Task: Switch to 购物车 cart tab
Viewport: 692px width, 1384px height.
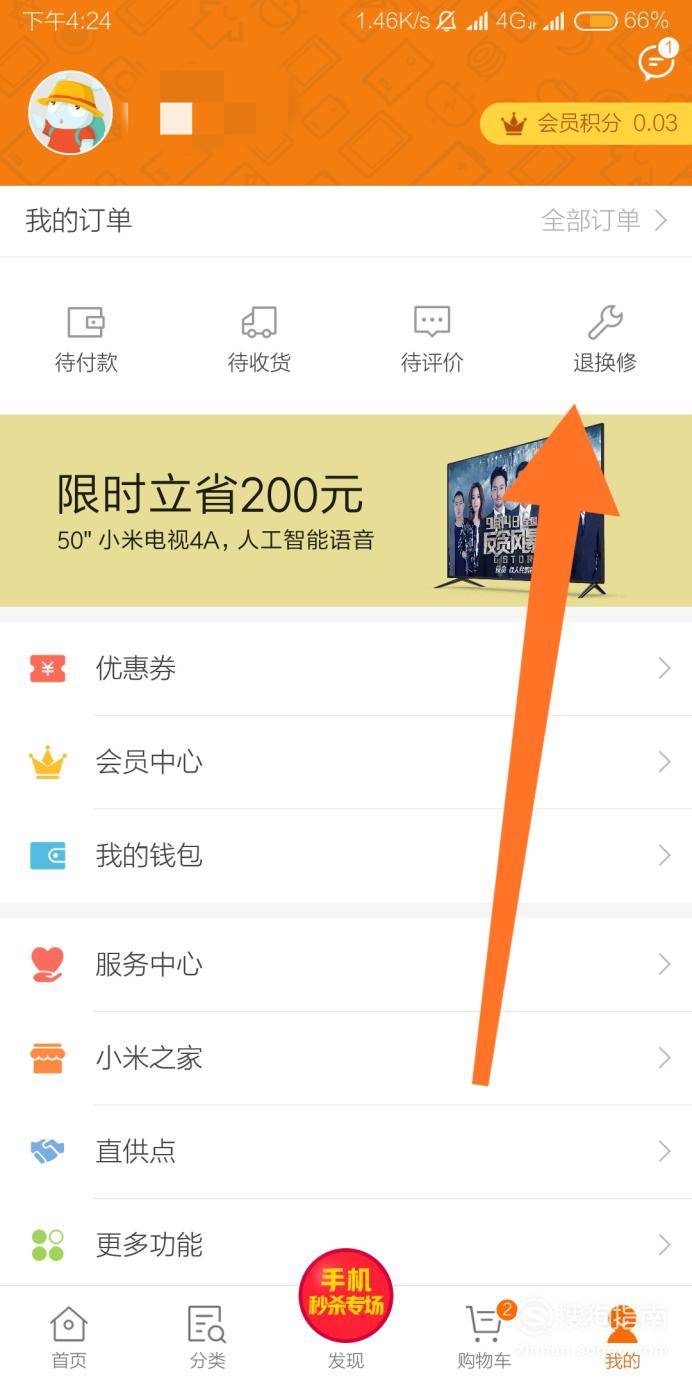Action: 484,1337
